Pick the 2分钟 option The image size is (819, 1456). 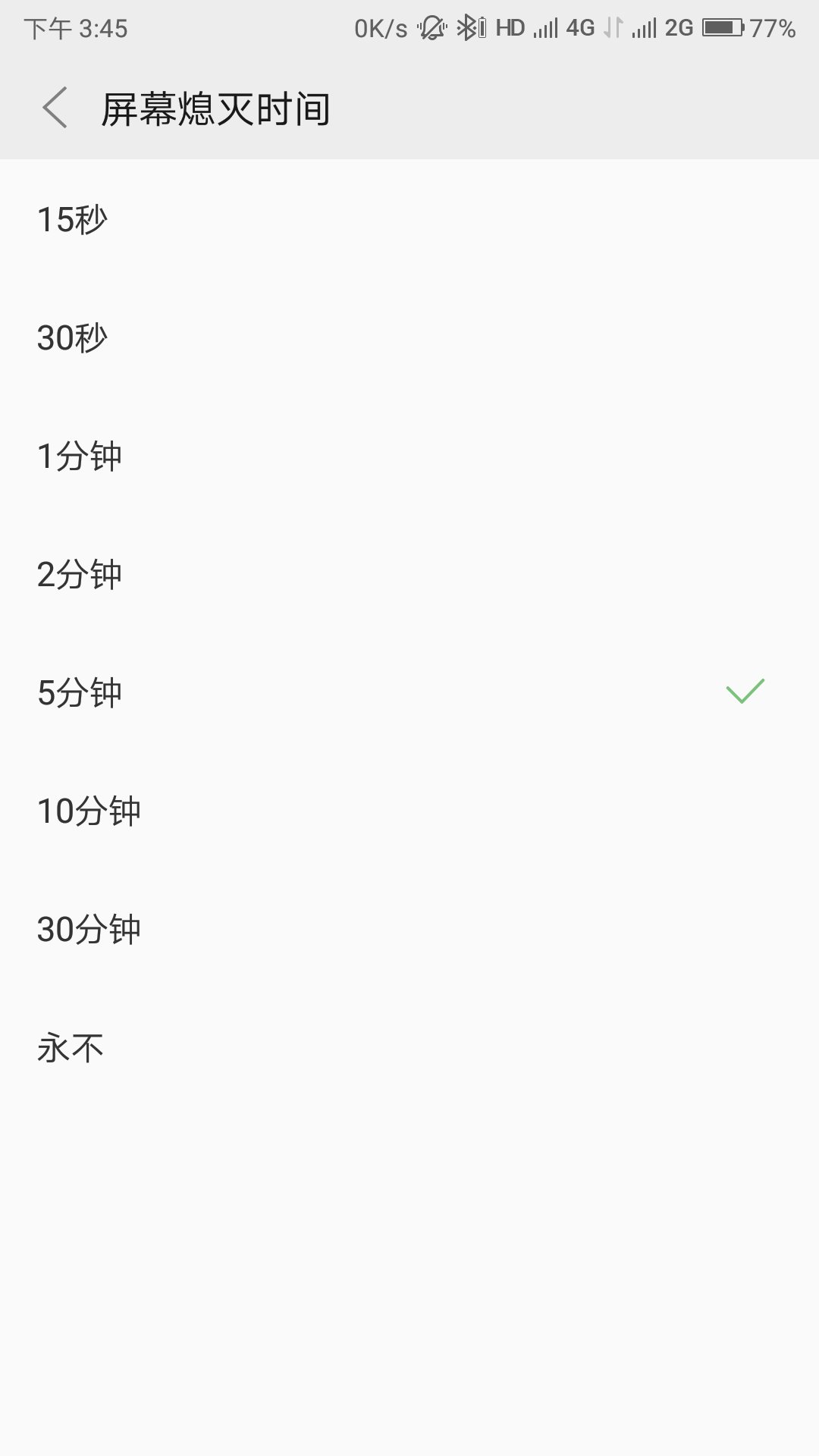point(409,575)
